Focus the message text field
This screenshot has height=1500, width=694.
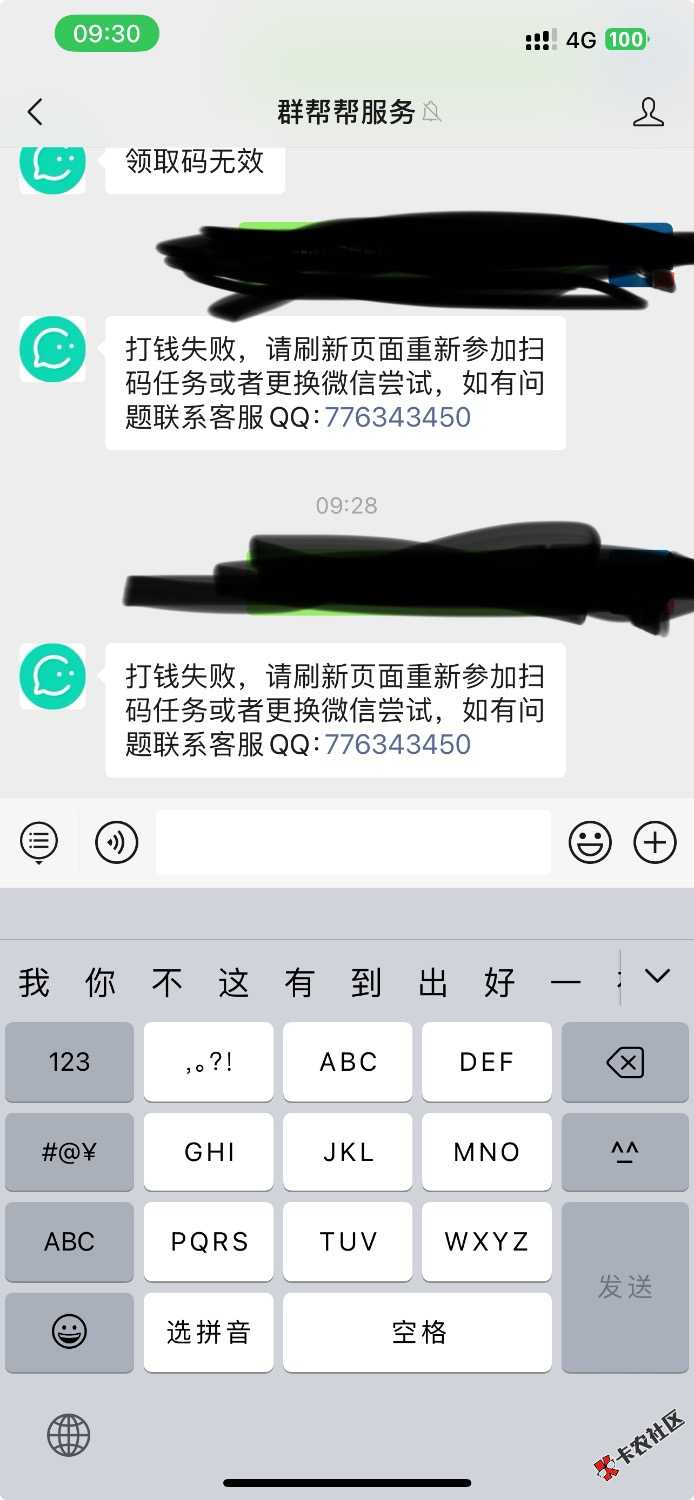click(x=353, y=843)
